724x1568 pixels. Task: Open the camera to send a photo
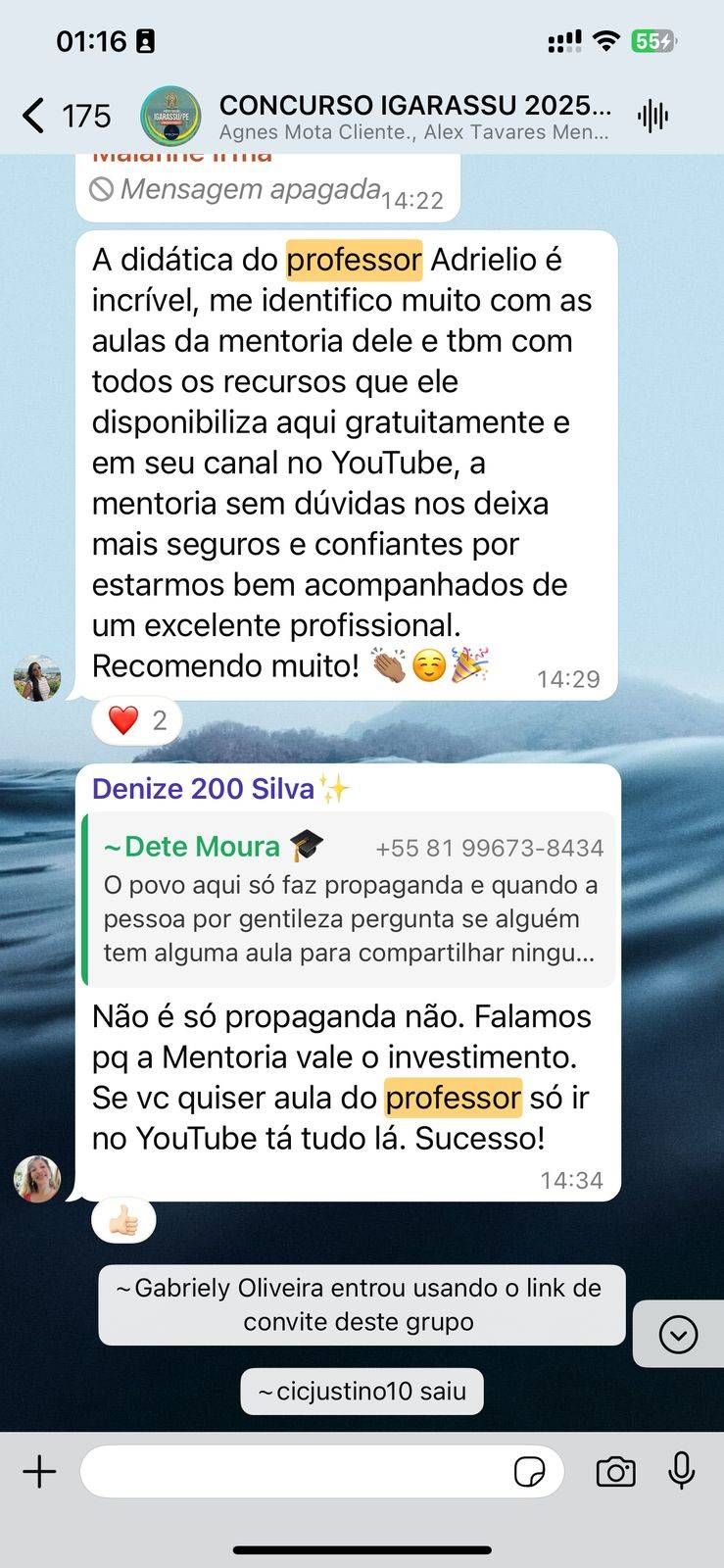[x=615, y=1472]
